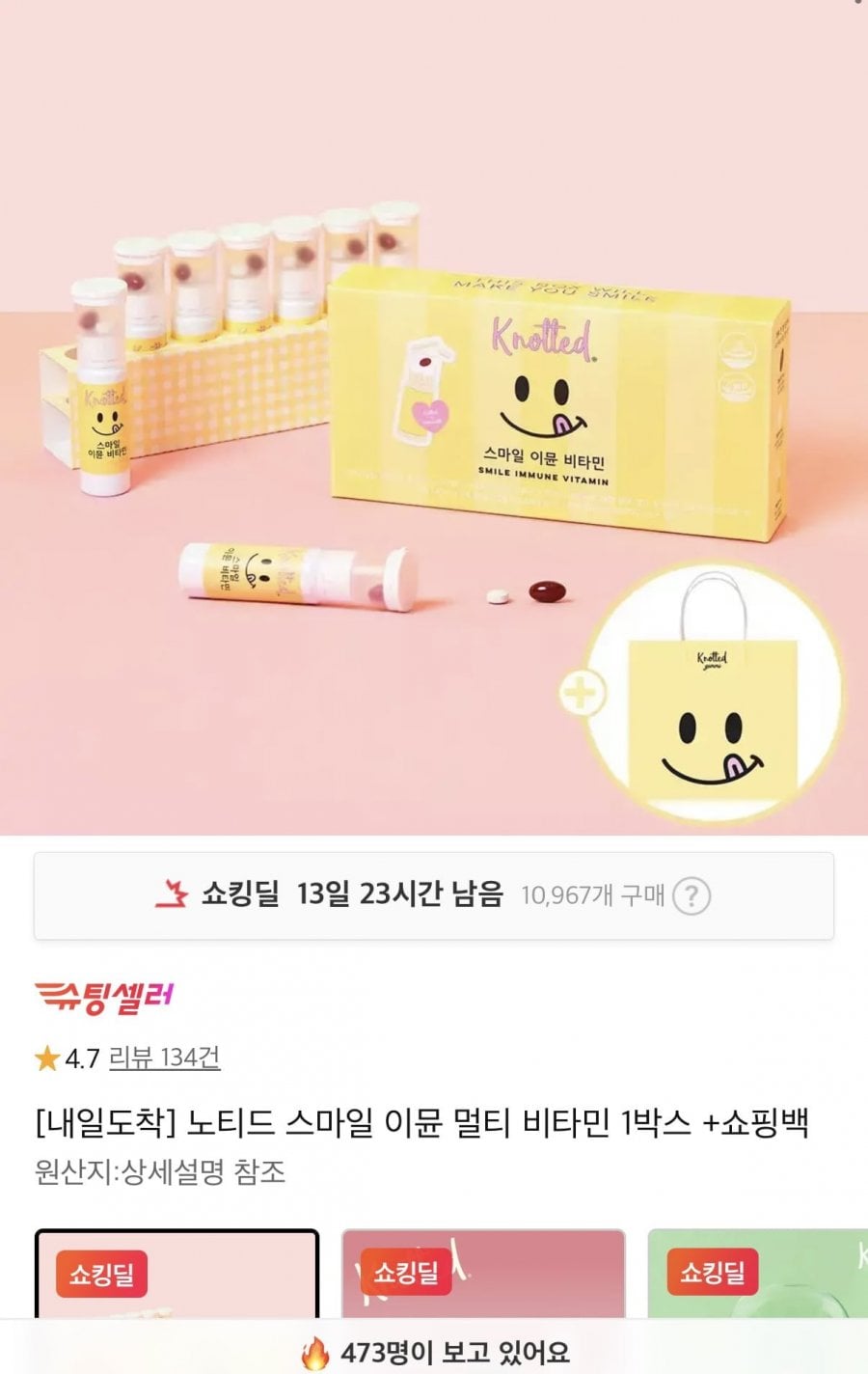Open the Knotted vitamin product image
The height and width of the screenshot is (1374, 868).
[x=434, y=417]
